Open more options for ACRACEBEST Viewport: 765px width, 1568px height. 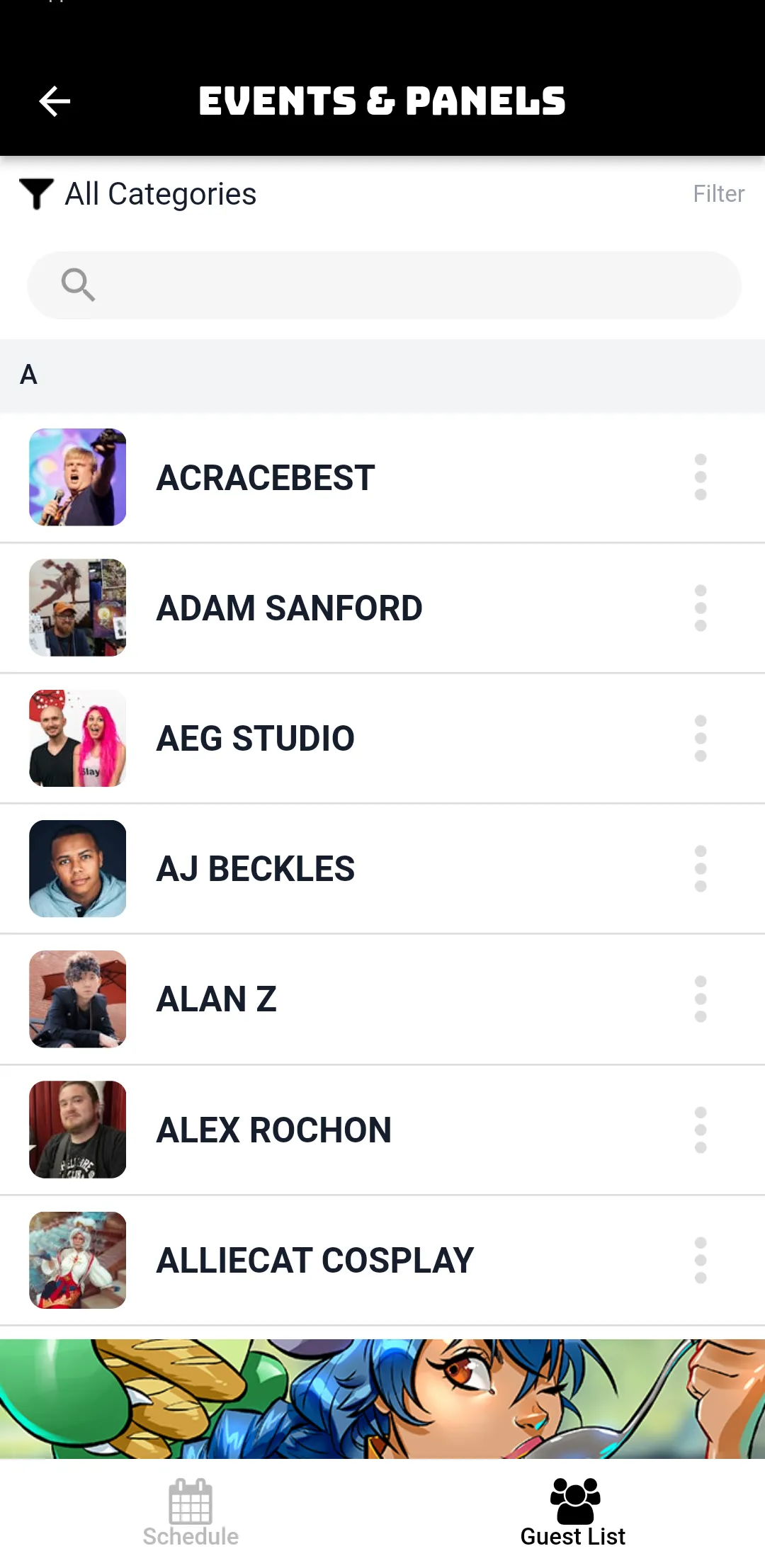click(701, 477)
